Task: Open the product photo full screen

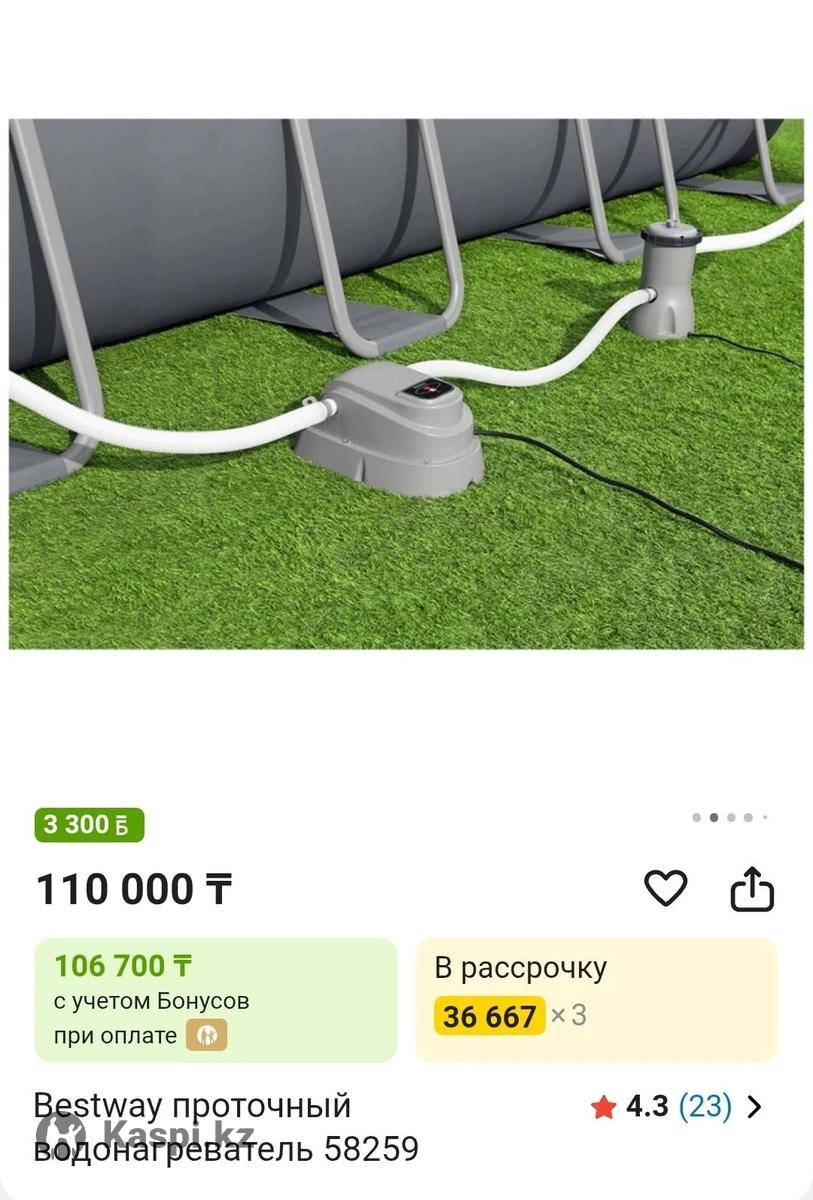Action: (406, 384)
